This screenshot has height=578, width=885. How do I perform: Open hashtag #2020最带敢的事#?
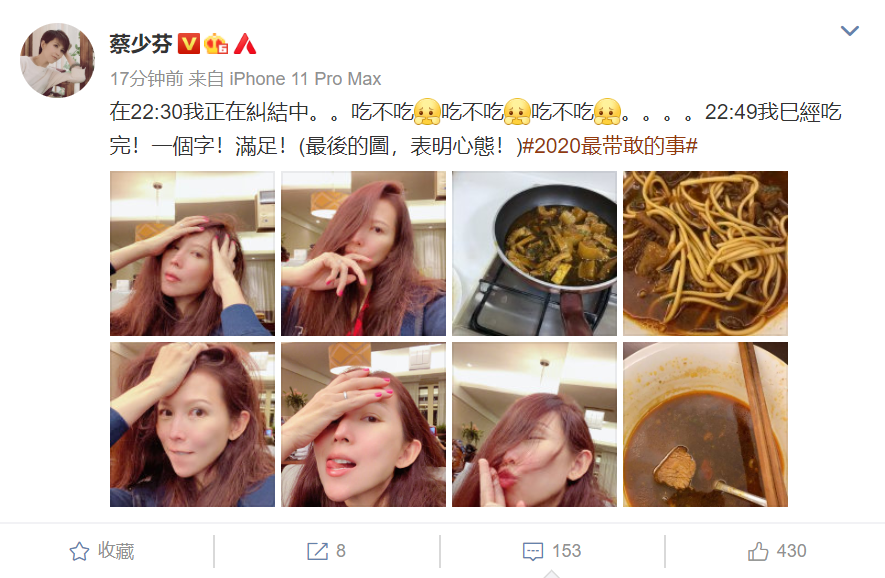point(610,145)
